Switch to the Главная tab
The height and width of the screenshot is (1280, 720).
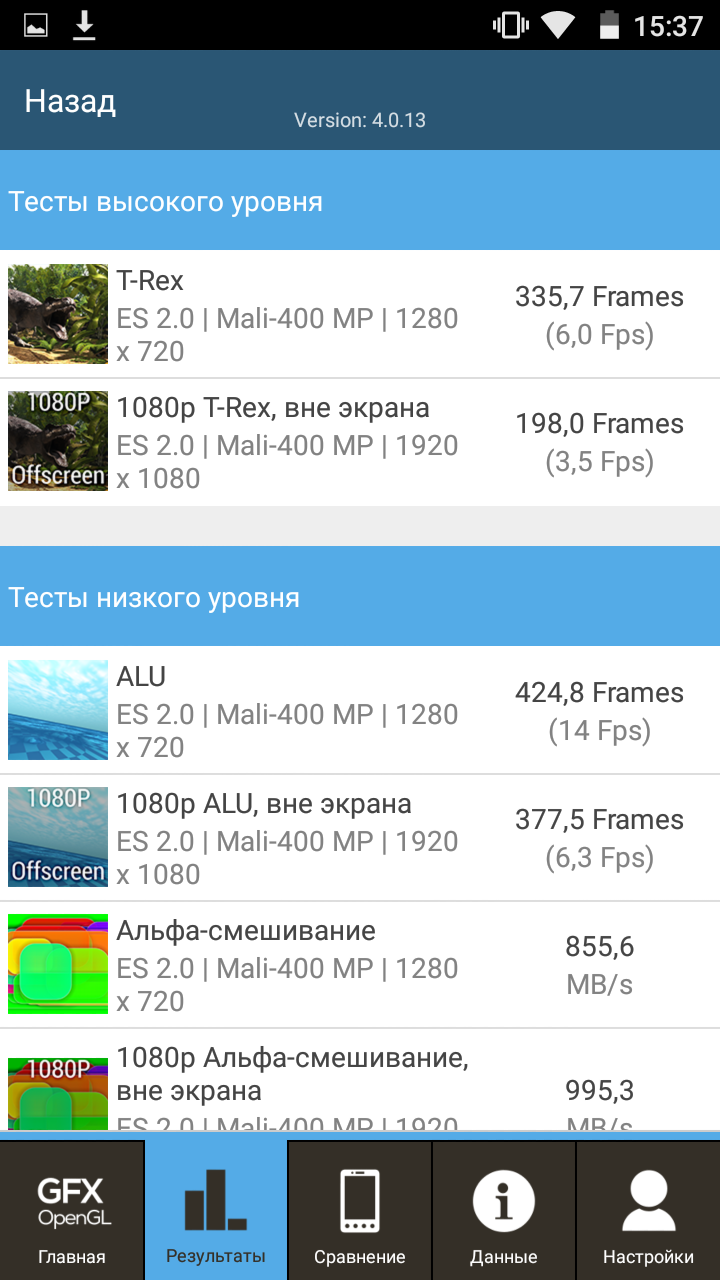coord(72,1210)
